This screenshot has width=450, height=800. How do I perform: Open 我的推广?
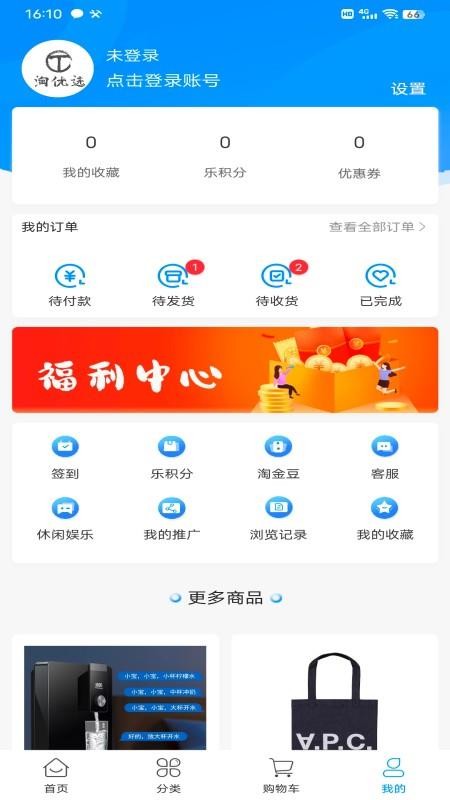coord(171,519)
